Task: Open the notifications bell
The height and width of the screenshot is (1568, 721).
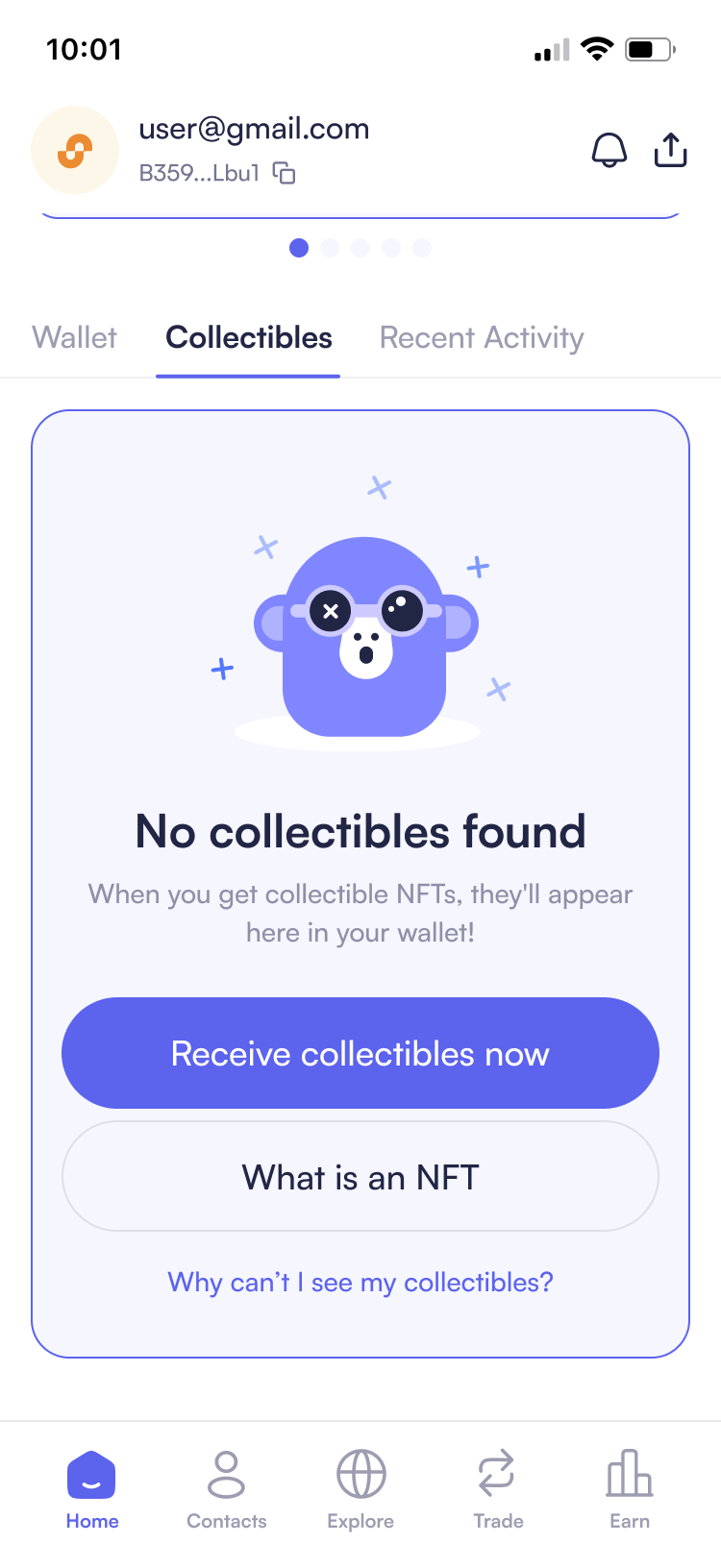Action: tap(609, 151)
